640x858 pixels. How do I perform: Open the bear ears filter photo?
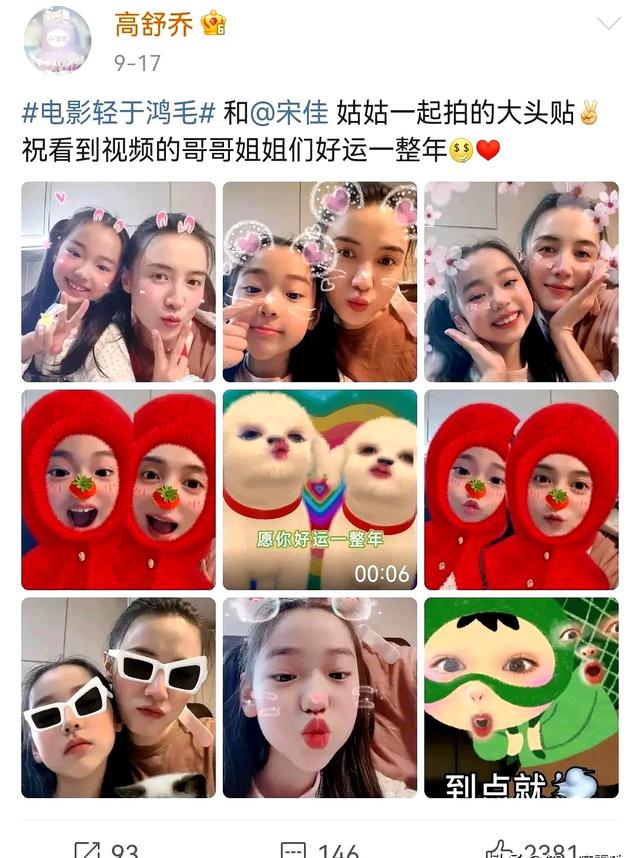pos(320,282)
